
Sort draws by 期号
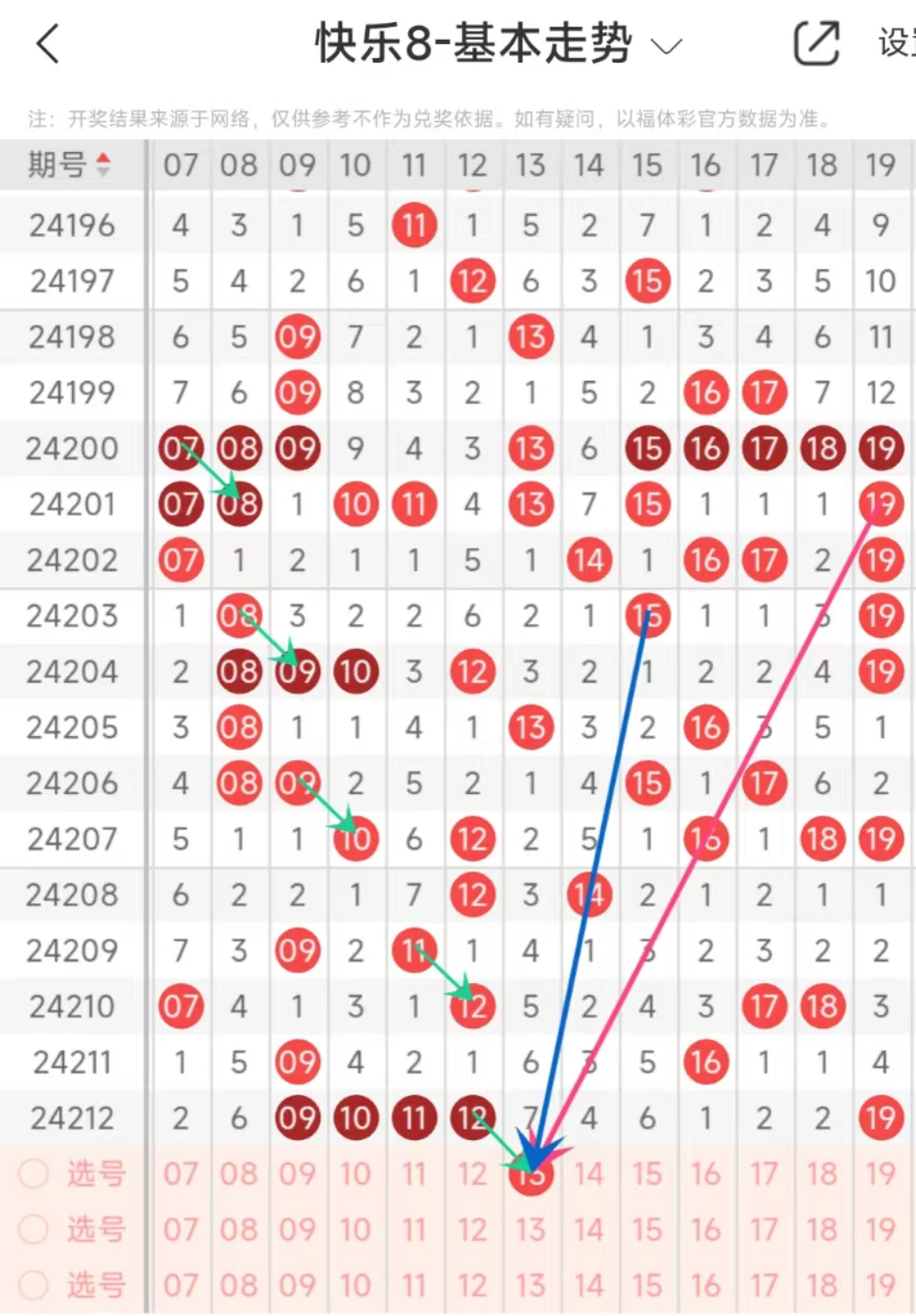point(70,165)
